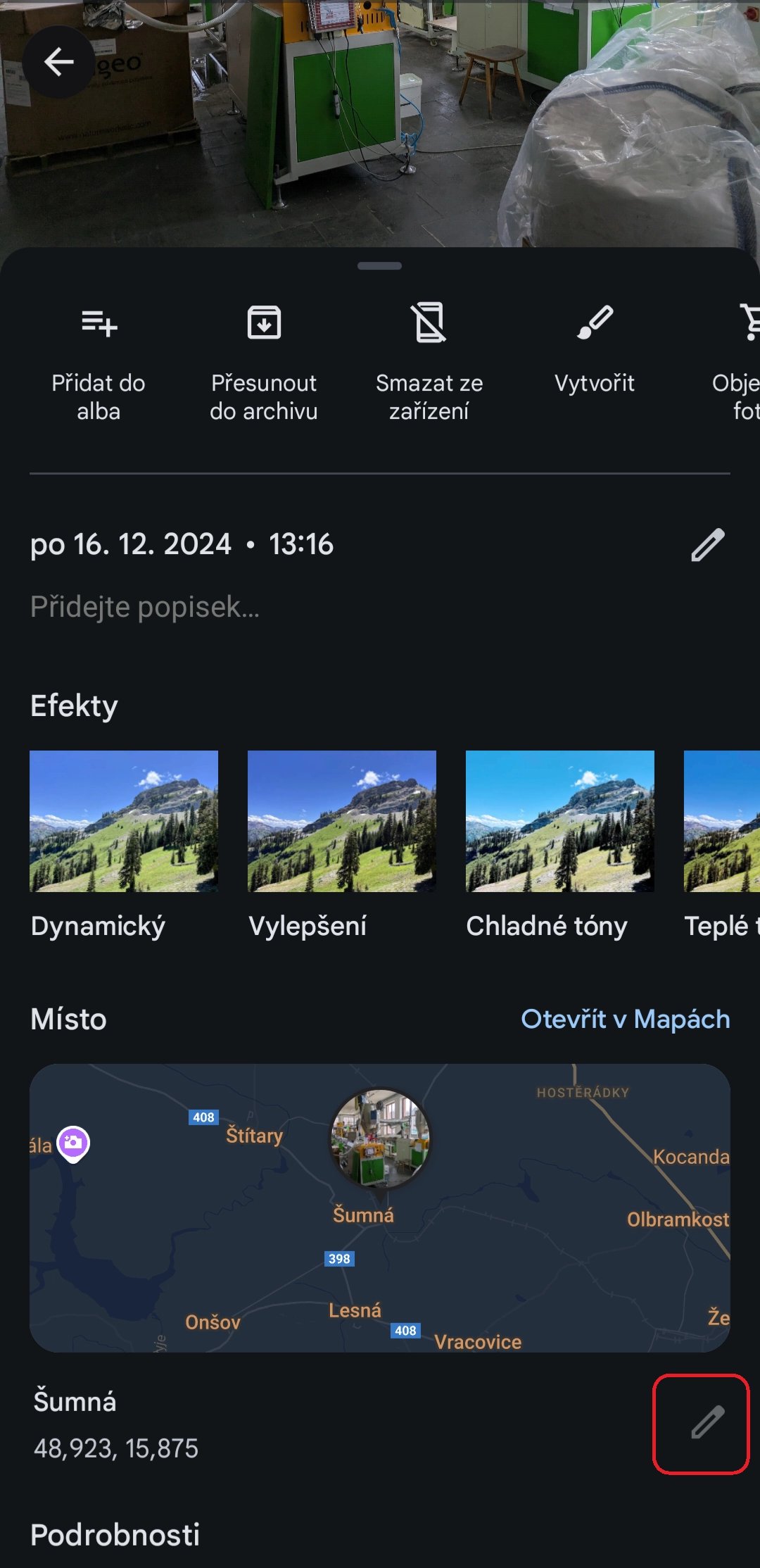This screenshot has width=760, height=1568.
Task: Open the Vytvořit brush icon
Action: [593, 325]
